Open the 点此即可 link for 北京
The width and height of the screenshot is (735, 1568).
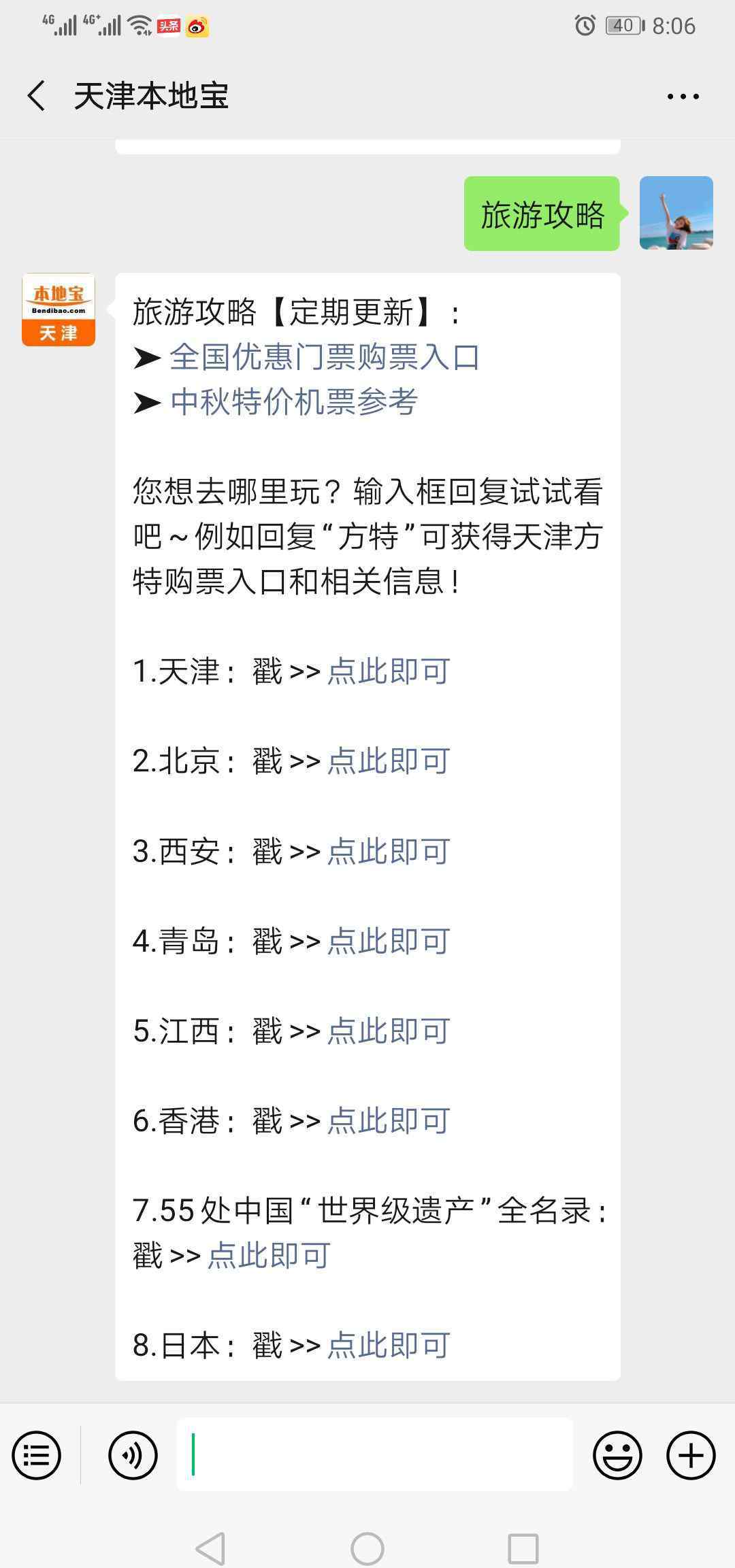pos(389,761)
